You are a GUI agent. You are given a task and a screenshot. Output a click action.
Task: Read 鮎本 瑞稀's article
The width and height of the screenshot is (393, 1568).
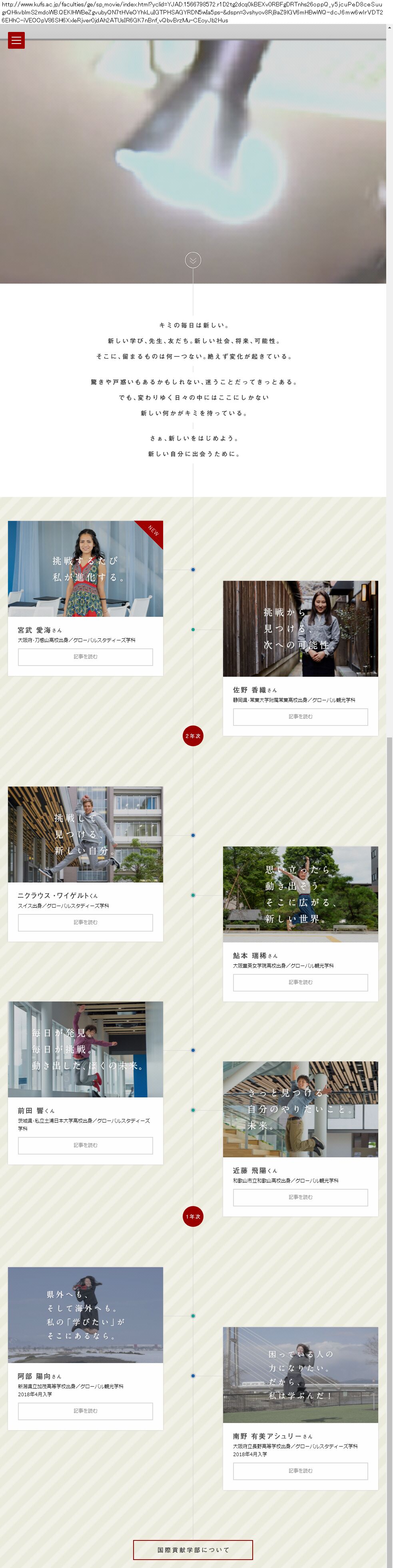[x=300, y=982]
